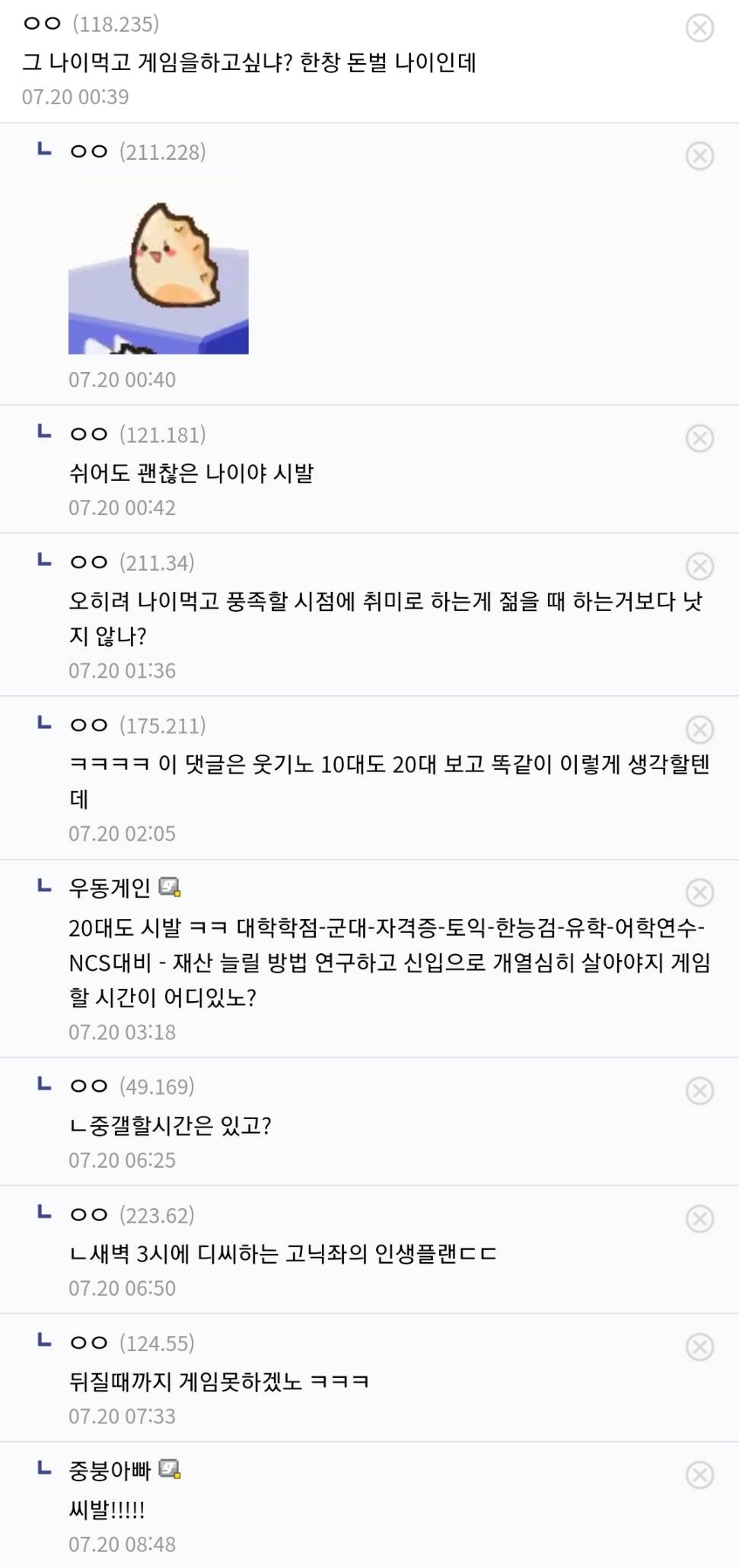Image resolution: width=739 pixels, height=1568 pixels.
Task: Remove the reply by ㅇㅇ (211.34)
Action: coord(699,566)
